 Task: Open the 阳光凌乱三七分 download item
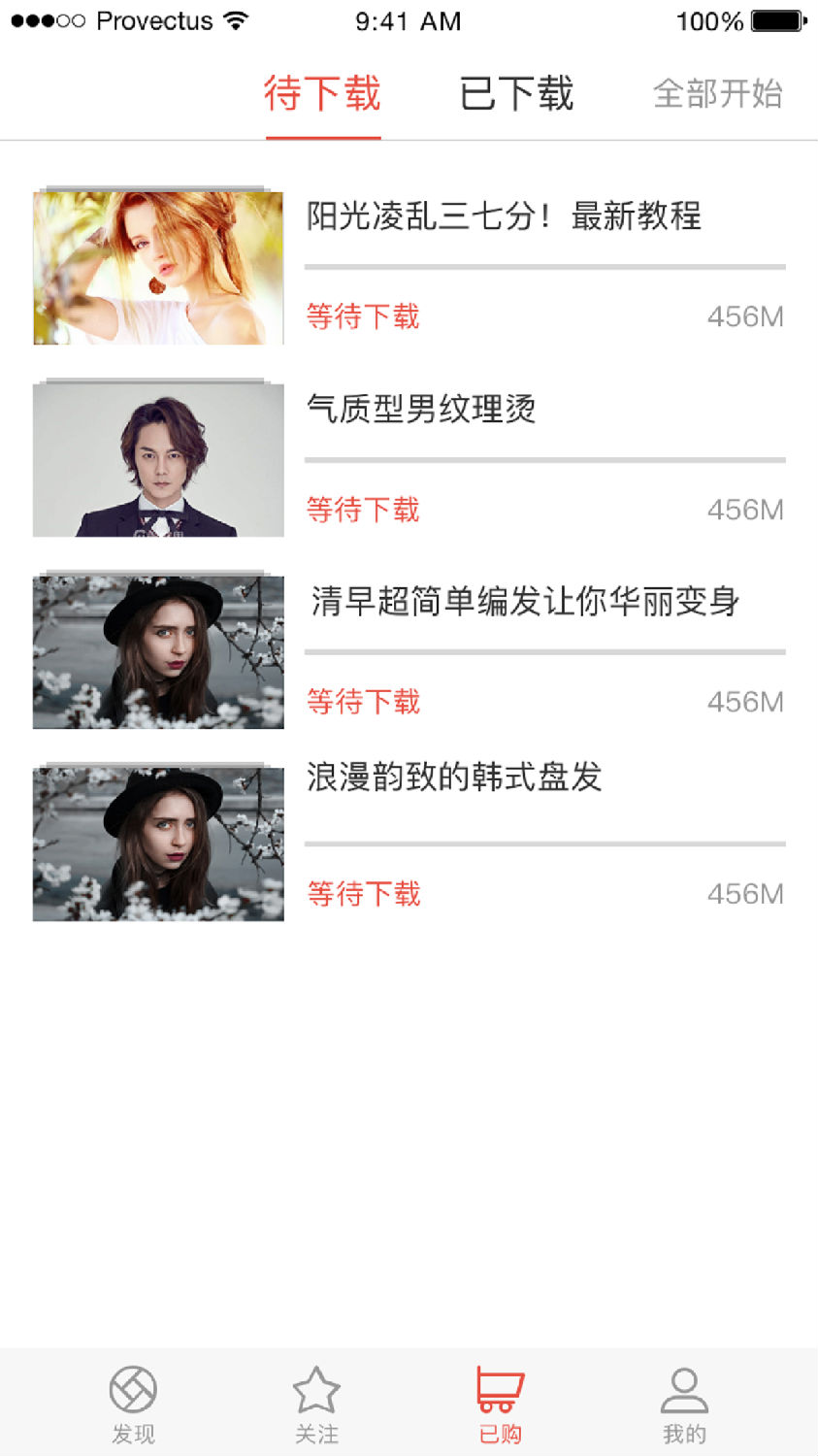point(504,216)
